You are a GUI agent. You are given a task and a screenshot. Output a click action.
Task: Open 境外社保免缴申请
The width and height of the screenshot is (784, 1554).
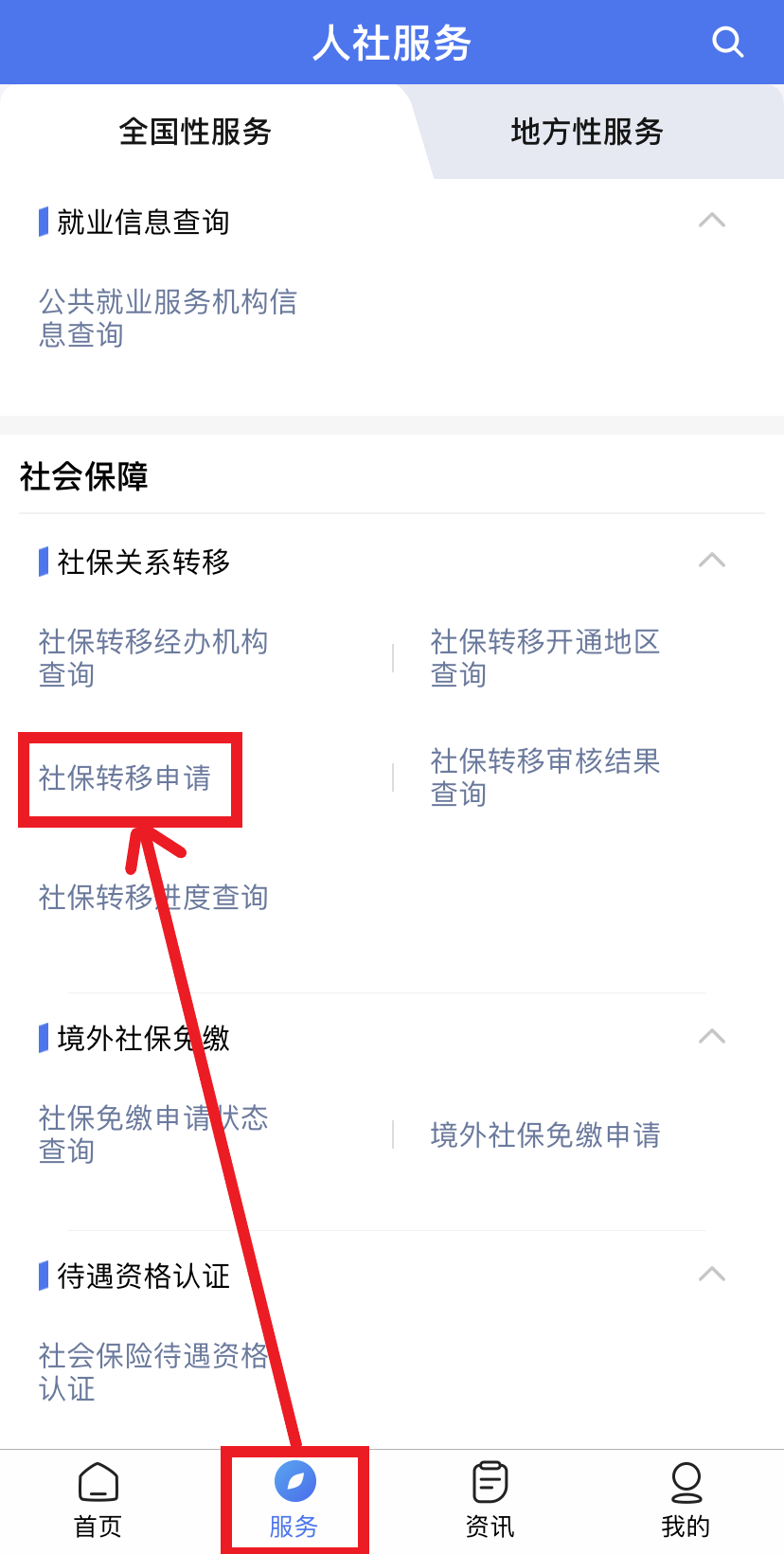coord(545,1134)
